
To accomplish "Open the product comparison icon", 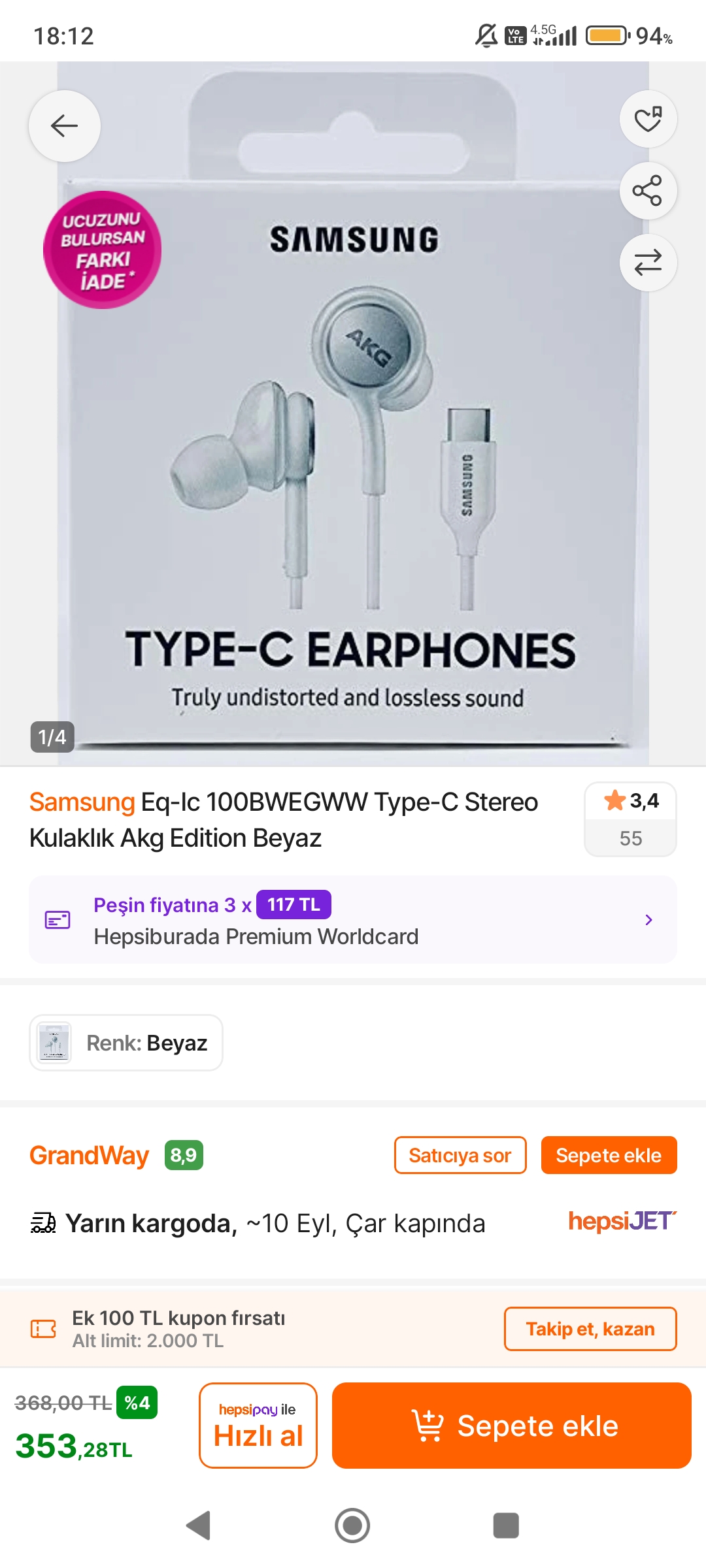I will [x=648, y=263].
